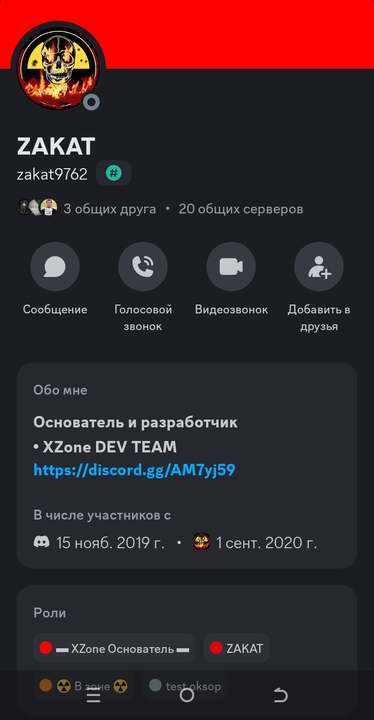View the 3 mutual friends

[x=86, y=209]
